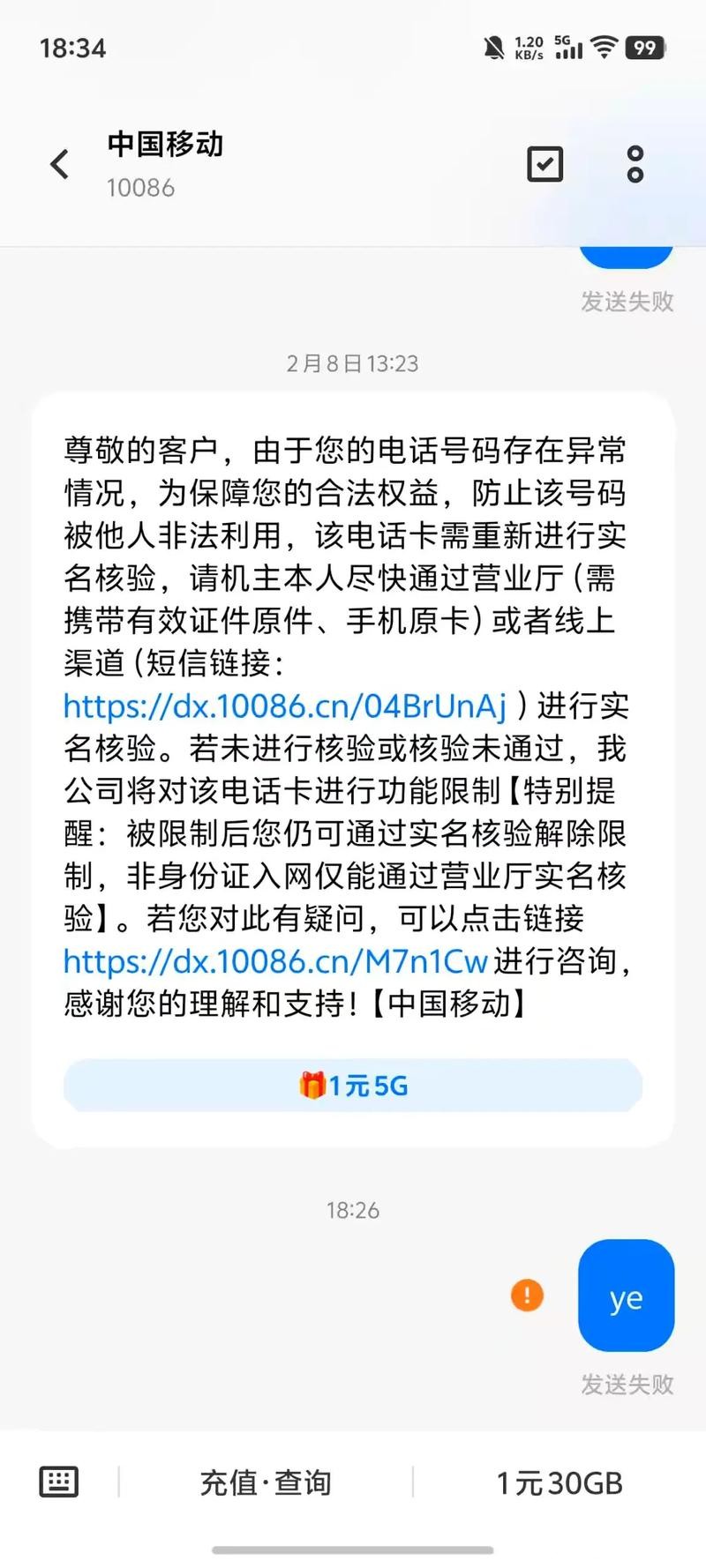Tap the 发送失败 label under the ye message
The height and width of the screenshot is (1568, 706).
click(x=627, y=1385)
